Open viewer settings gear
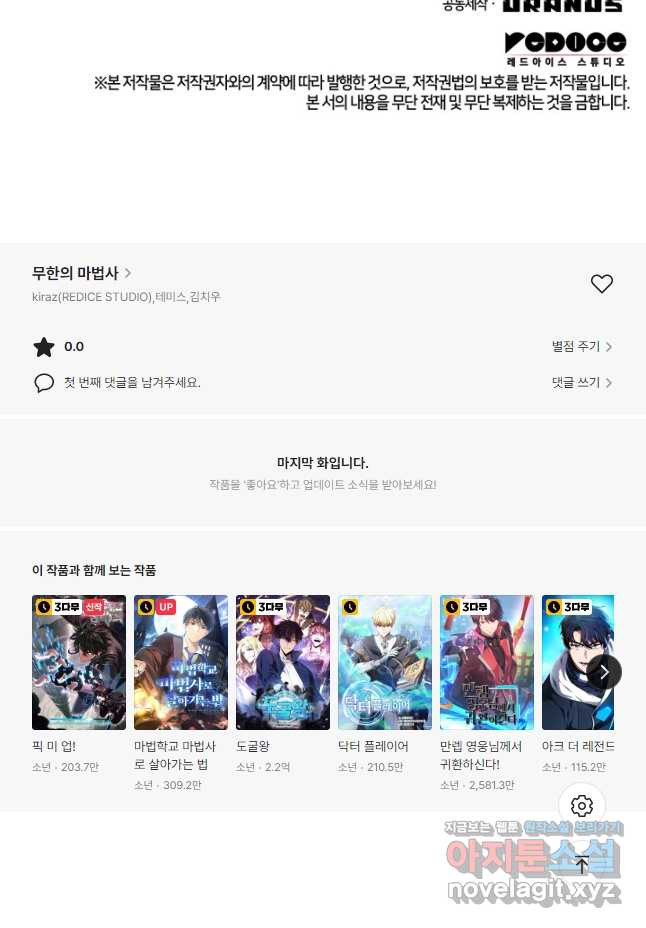Screen dimensions: 646x928 tap(582, 806)
